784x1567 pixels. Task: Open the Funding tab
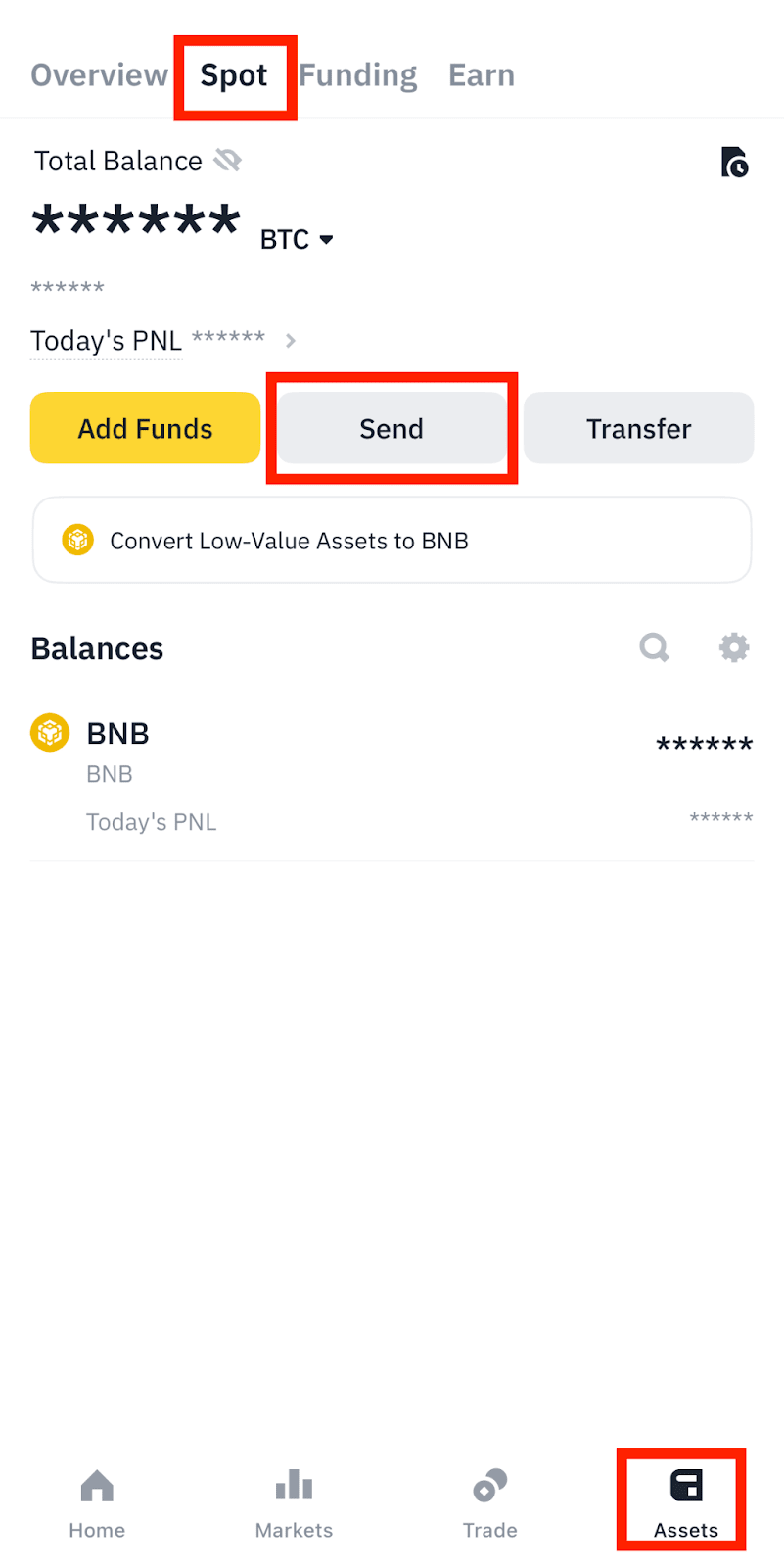tap(358, 75)
